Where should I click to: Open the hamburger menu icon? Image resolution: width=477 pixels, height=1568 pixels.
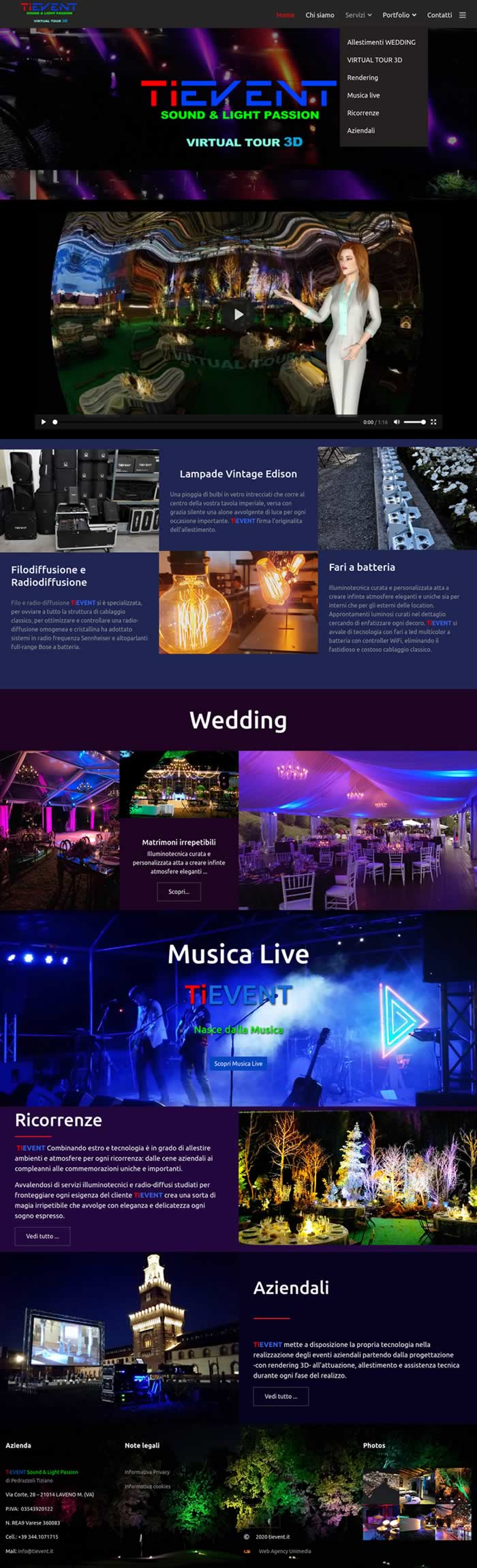[x=463, y=15]
